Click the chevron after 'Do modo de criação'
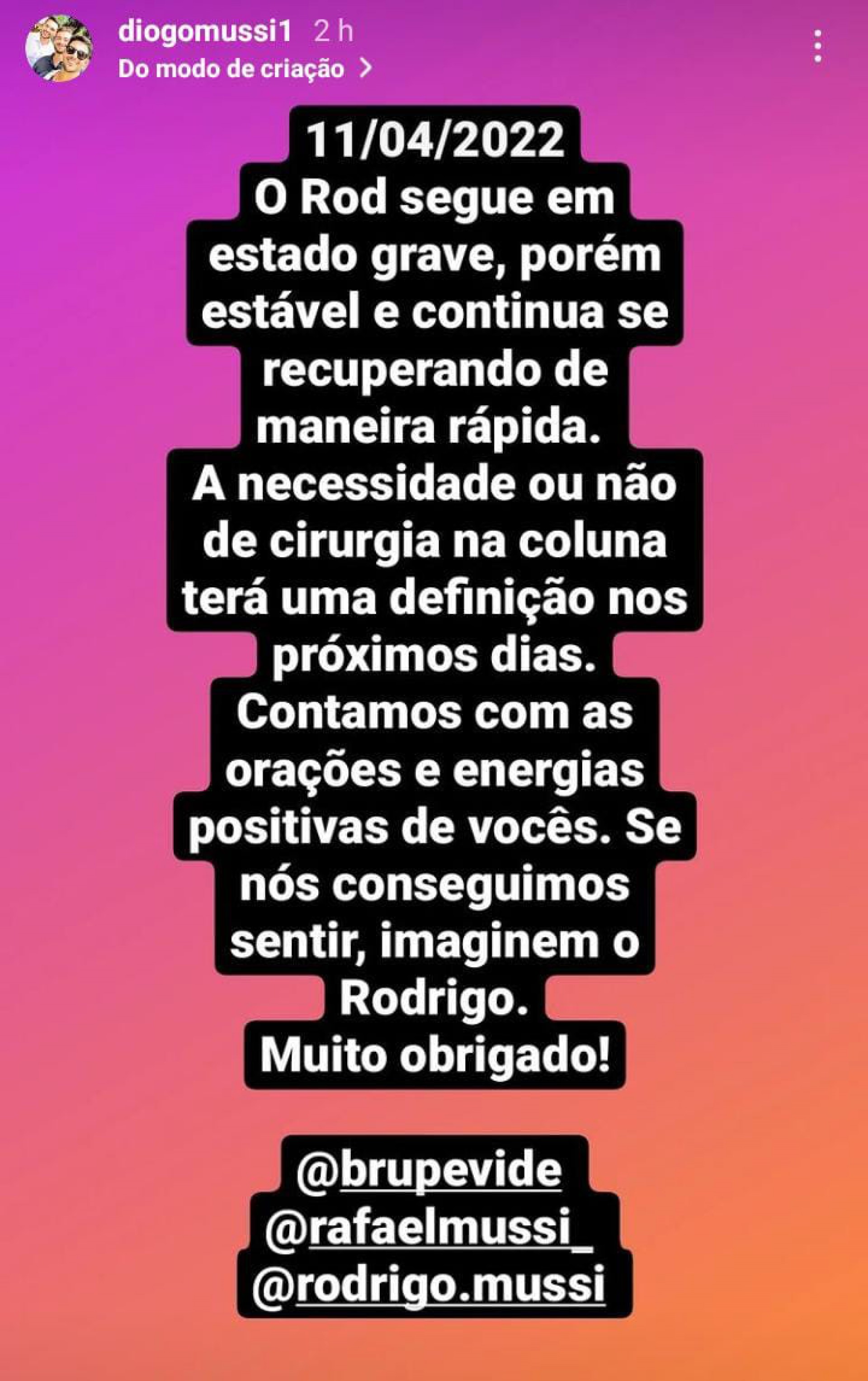The width and height of the screenshot is (868, 1381). (x=365, y=67)
